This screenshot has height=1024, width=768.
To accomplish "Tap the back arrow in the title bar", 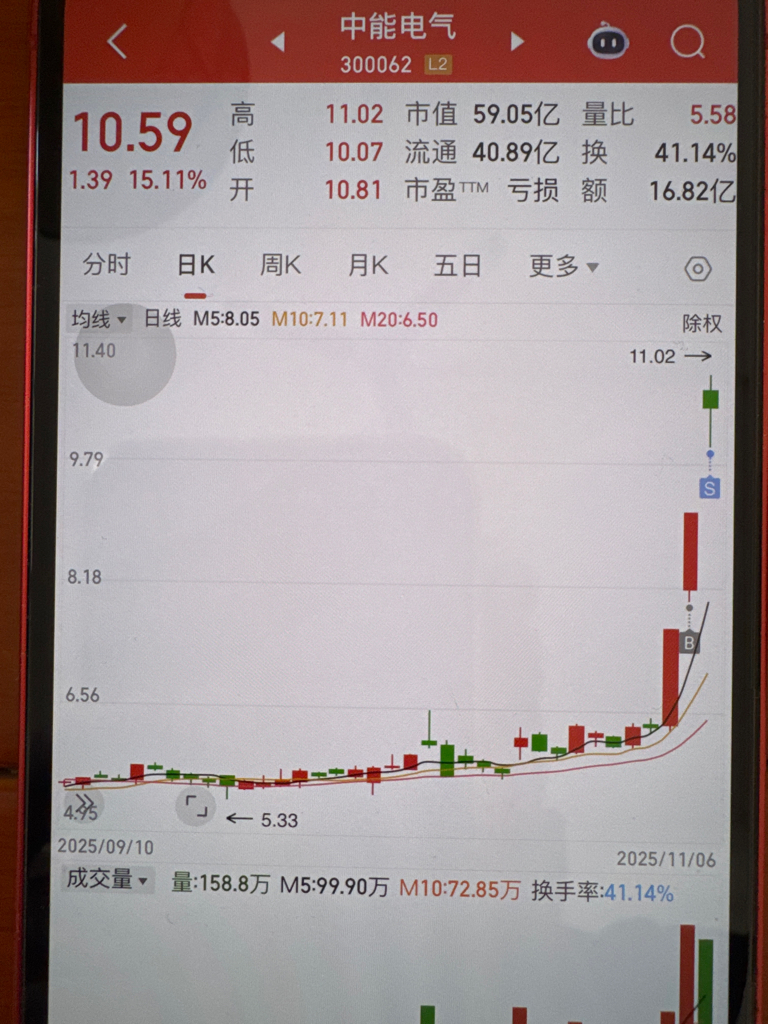I will (117, 40).
